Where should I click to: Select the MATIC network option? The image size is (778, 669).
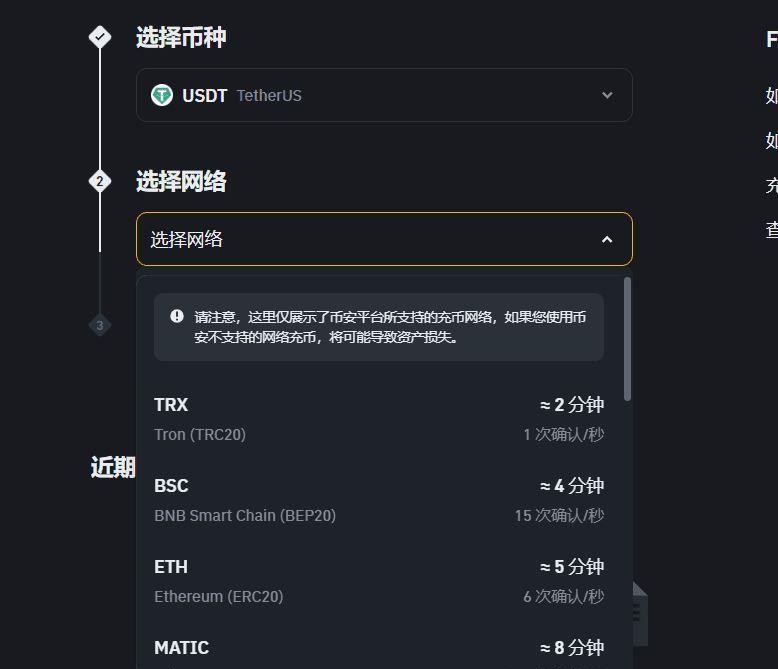click(x=378, y=650)
